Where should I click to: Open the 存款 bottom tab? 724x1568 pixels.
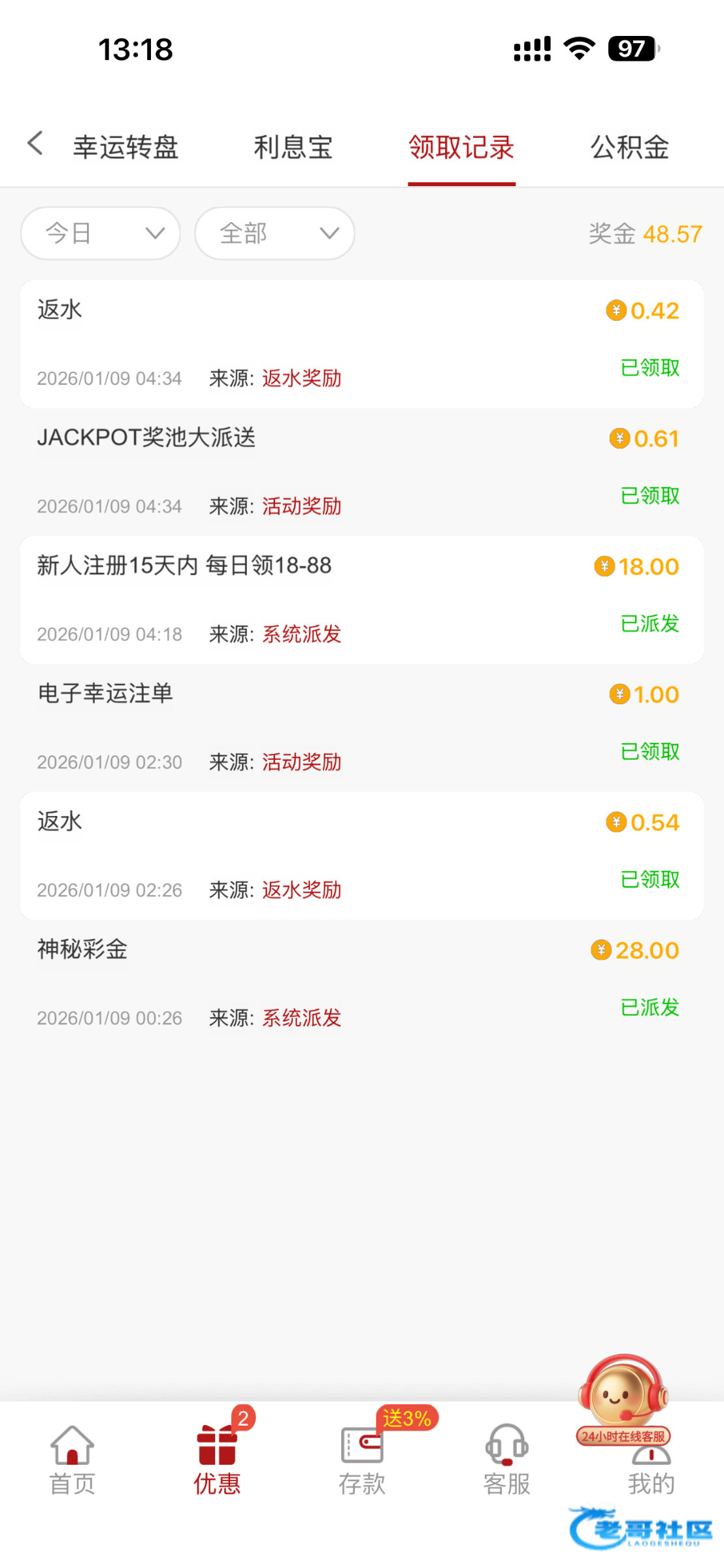coord(362,1460)
